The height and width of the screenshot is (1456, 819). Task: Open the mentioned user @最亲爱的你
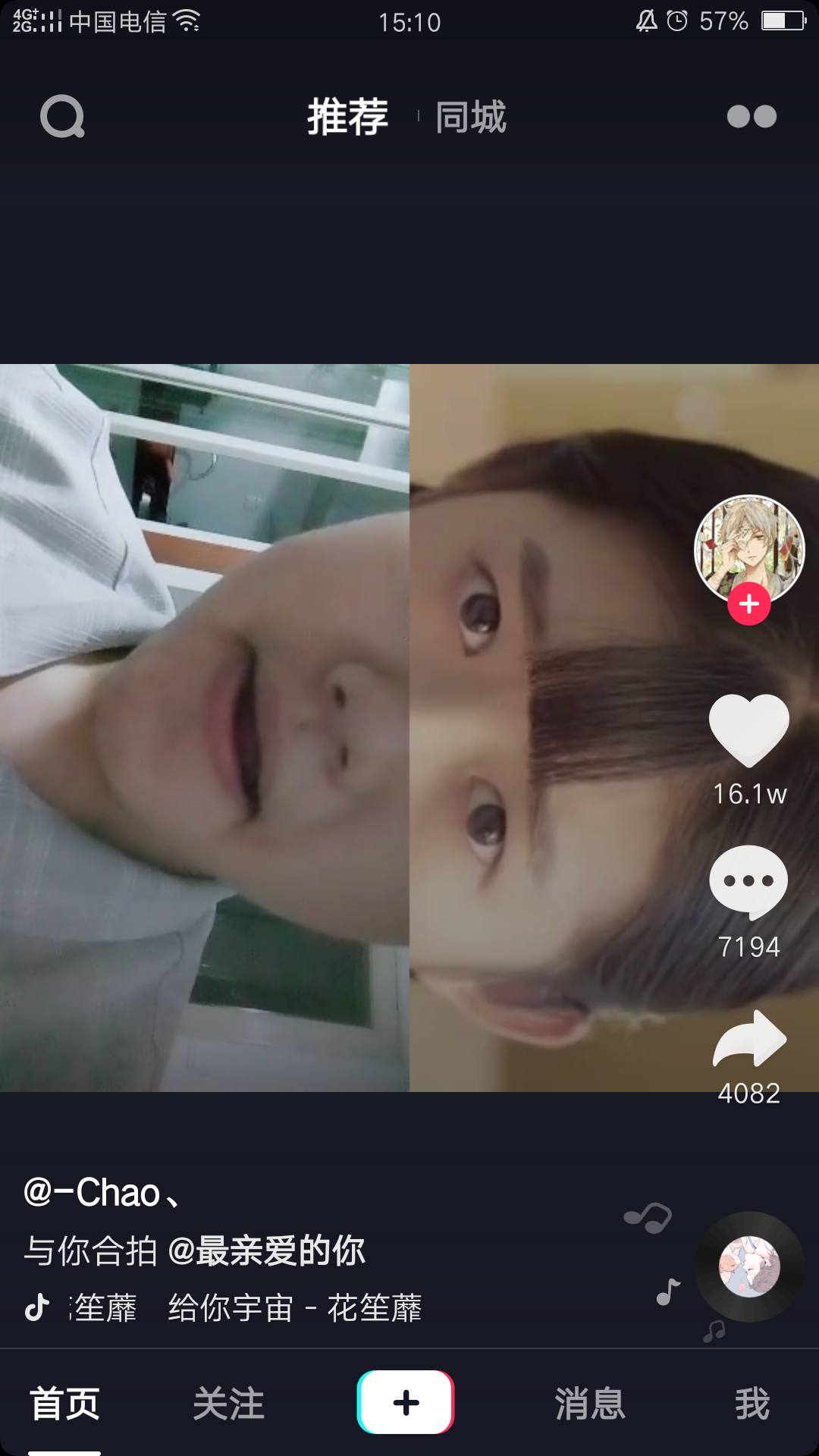[x=267, y=1250]
